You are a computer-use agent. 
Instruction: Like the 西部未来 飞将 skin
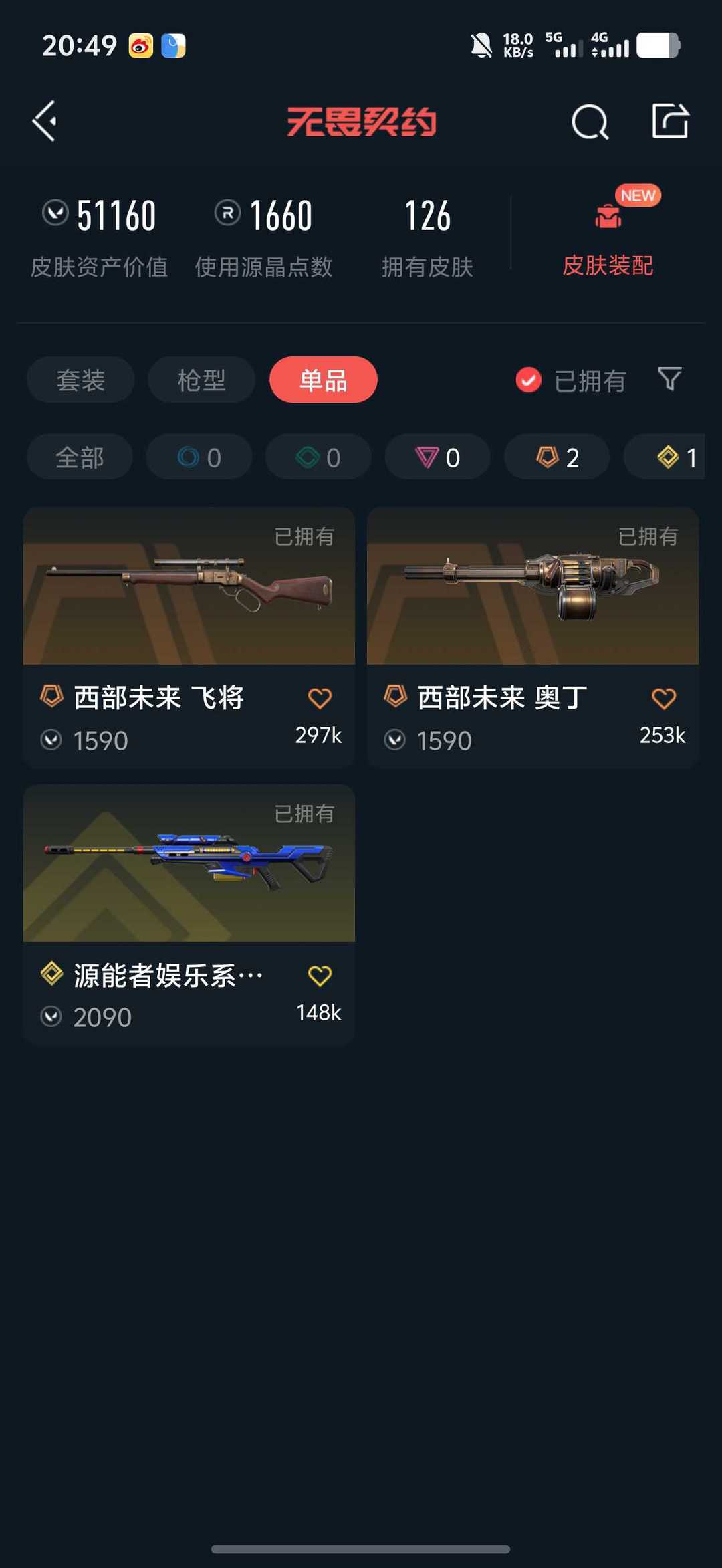pyautogui.click(x=320, y=699)
